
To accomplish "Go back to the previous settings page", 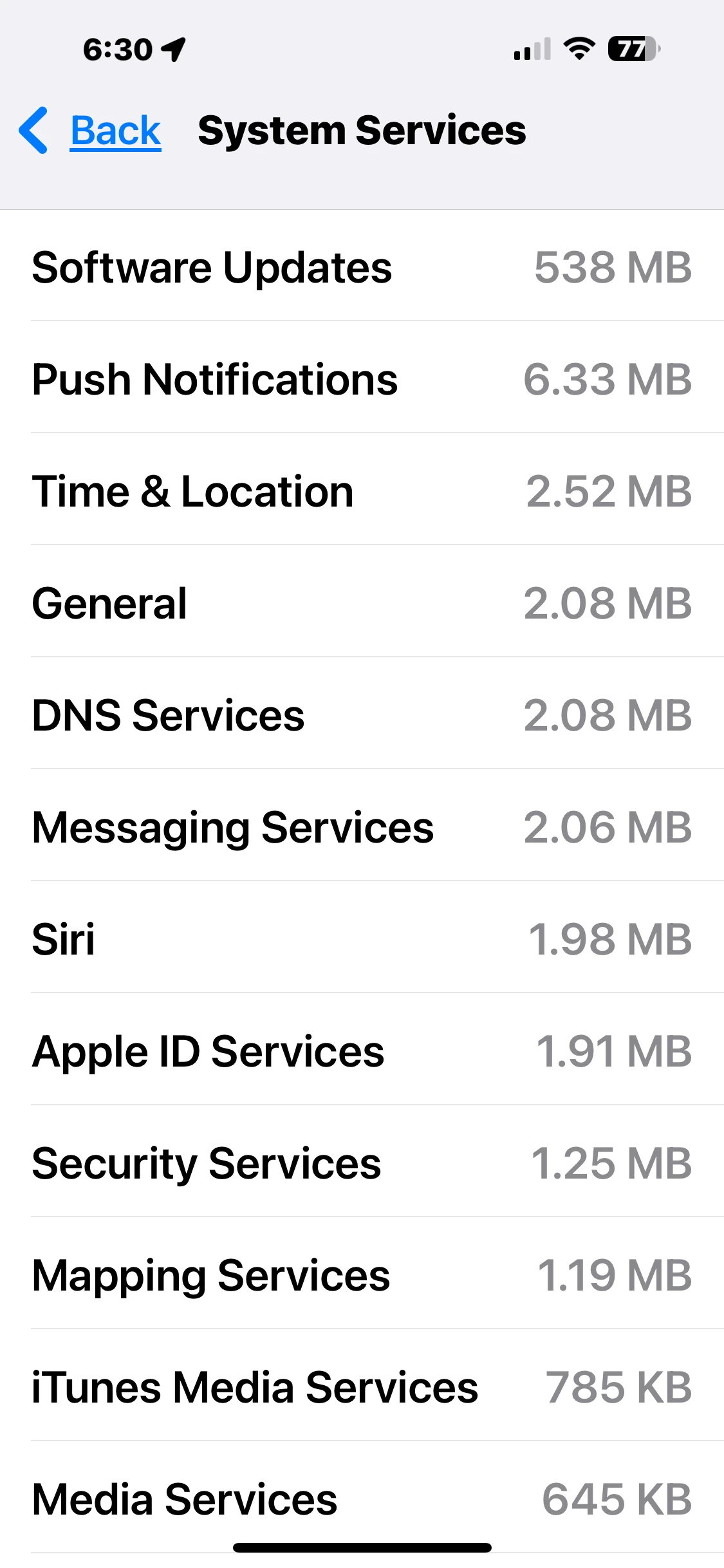I will (x=91, y=131).
